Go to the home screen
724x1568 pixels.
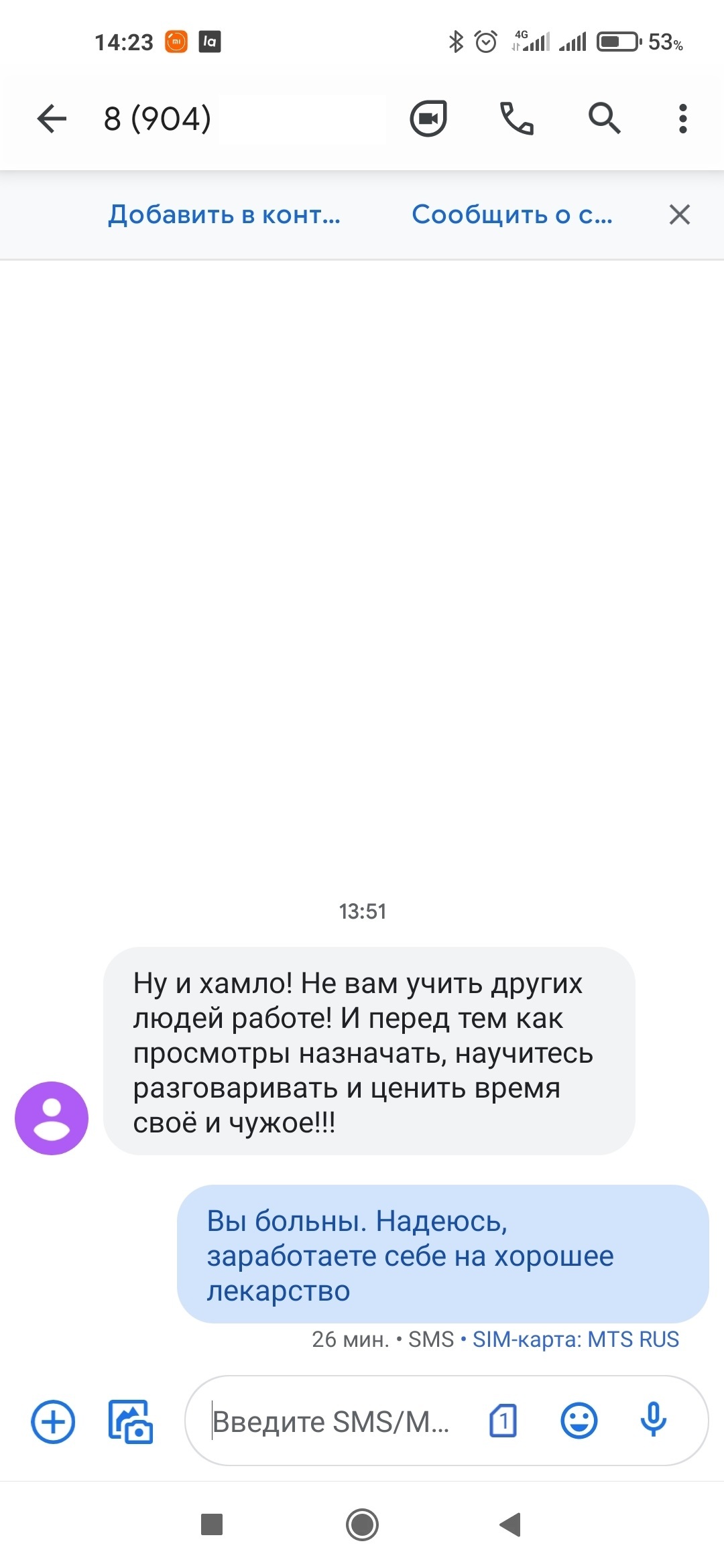(x=362, y=1524)
